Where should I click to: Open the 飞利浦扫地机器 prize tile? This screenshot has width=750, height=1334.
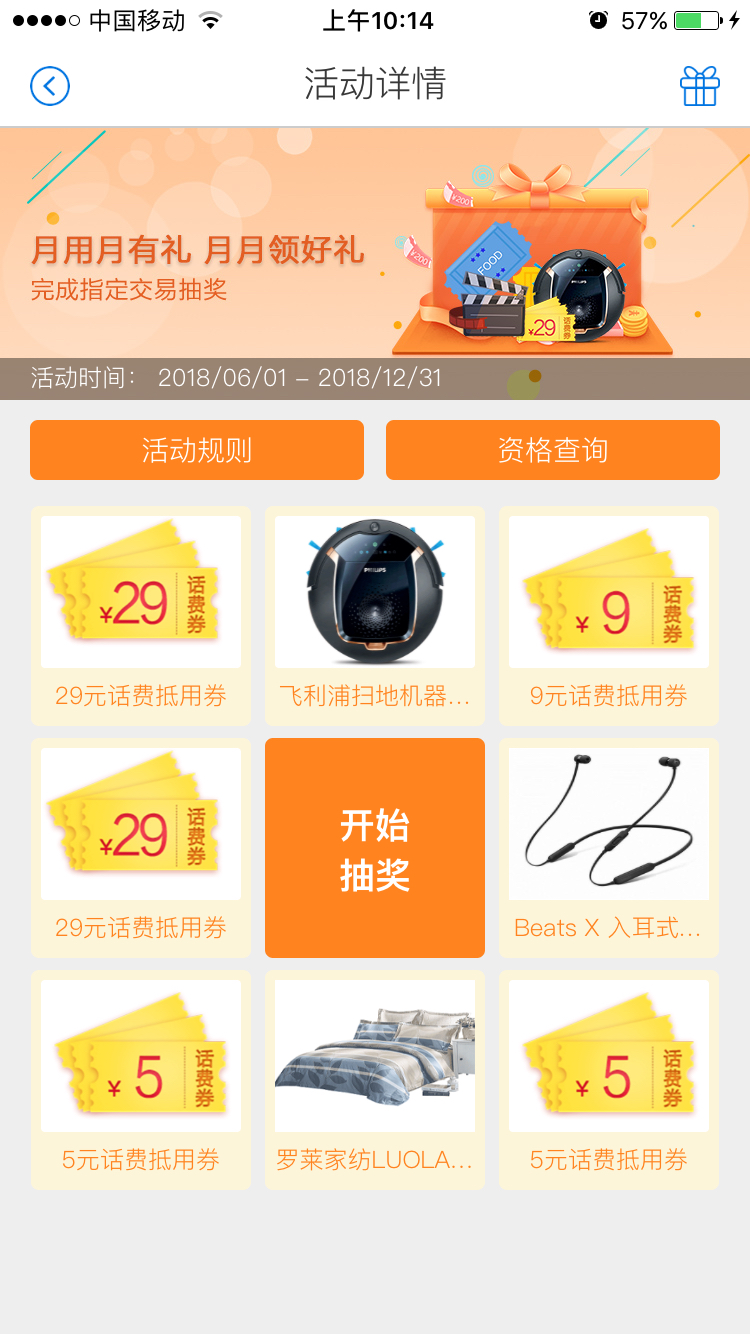point(375,616)
